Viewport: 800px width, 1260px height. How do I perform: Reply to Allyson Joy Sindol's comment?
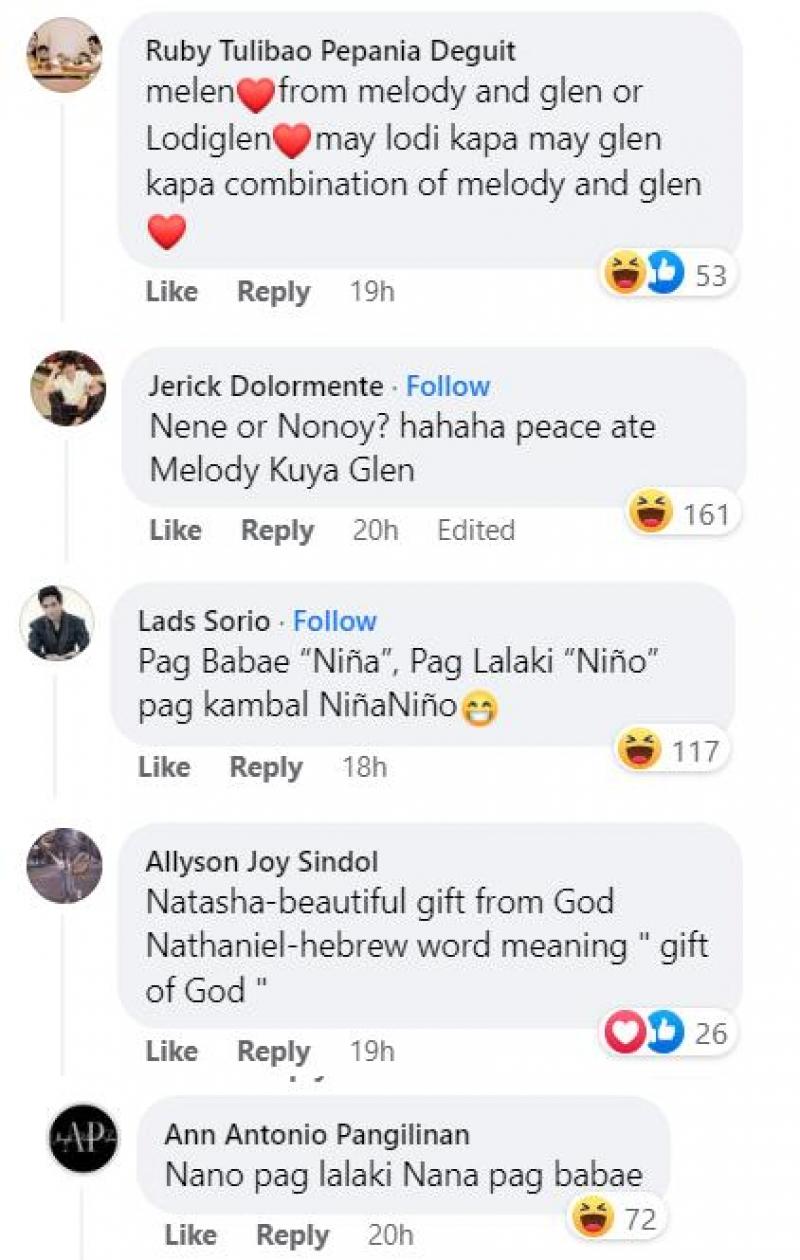(x=273, y=1051)
